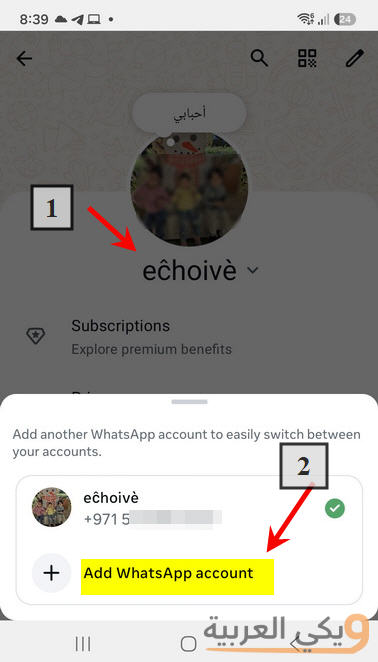
Task: Open Subscriptions premium benefits
Action: (x=189, y=336)
